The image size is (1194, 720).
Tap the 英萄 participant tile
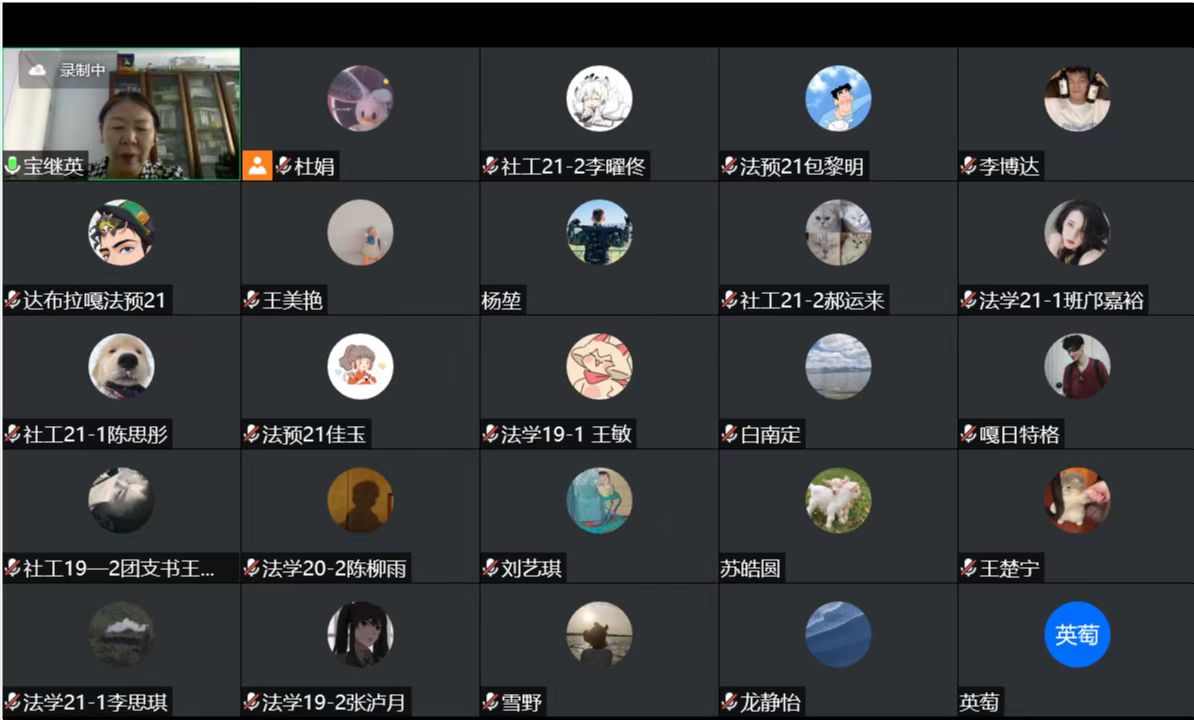coord(1076,650)
